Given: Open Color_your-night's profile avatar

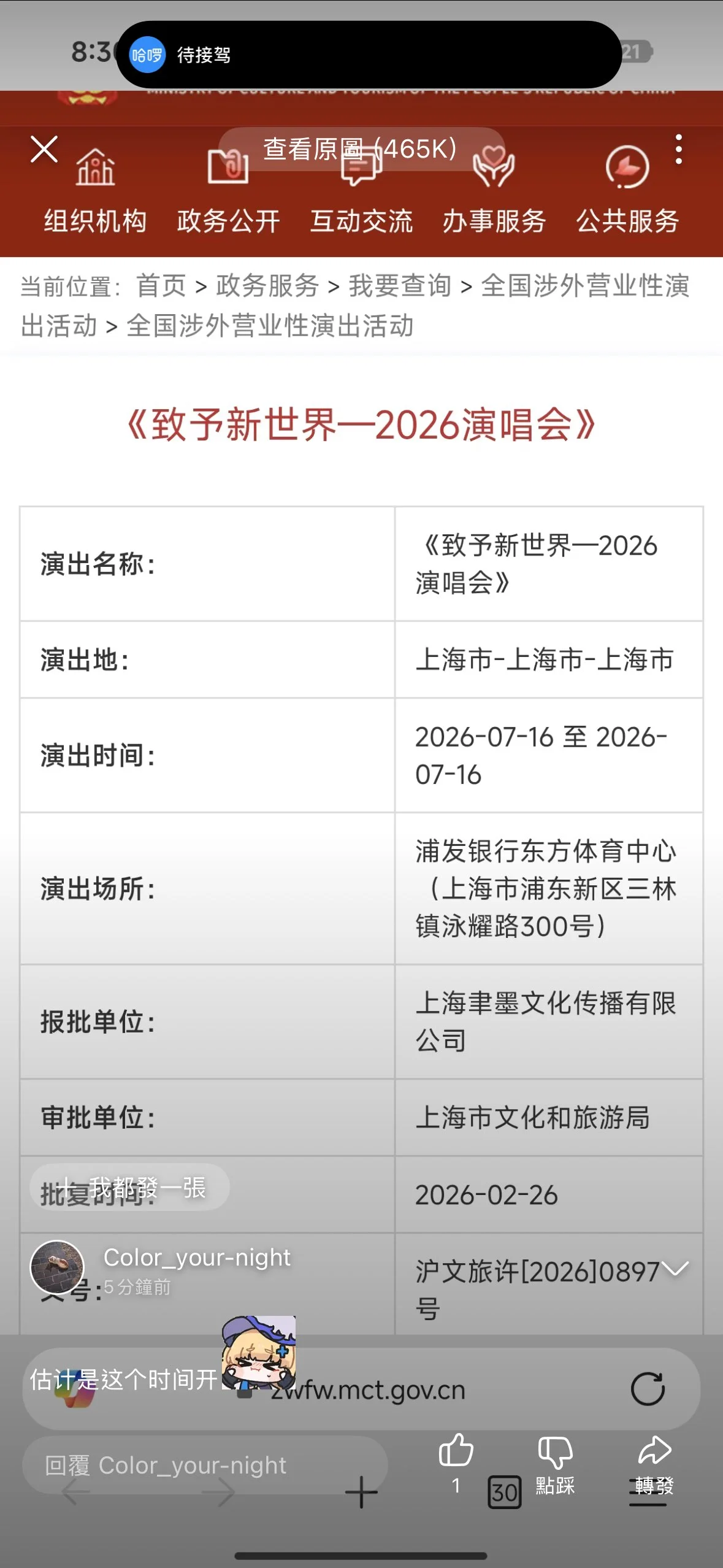Looking at the screenshot, I should point(57,1267).
